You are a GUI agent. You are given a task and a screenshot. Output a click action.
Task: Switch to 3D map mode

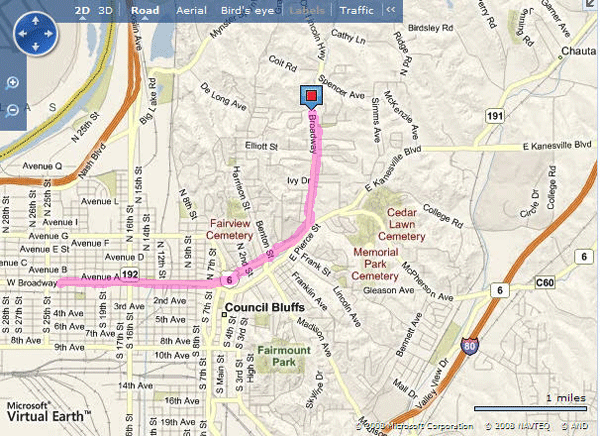(x=105, y=10)
